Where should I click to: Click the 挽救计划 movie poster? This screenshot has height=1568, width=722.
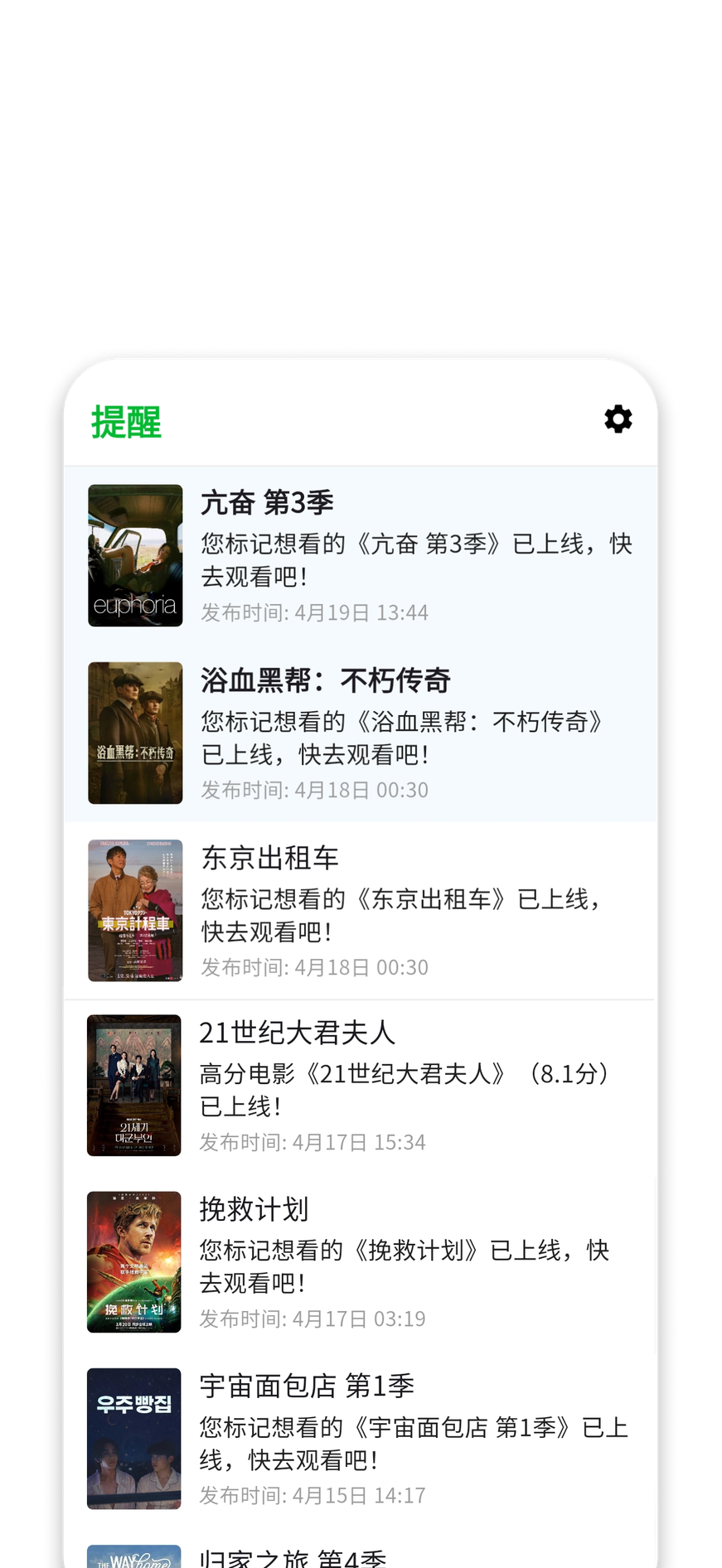coord(135,1261)
